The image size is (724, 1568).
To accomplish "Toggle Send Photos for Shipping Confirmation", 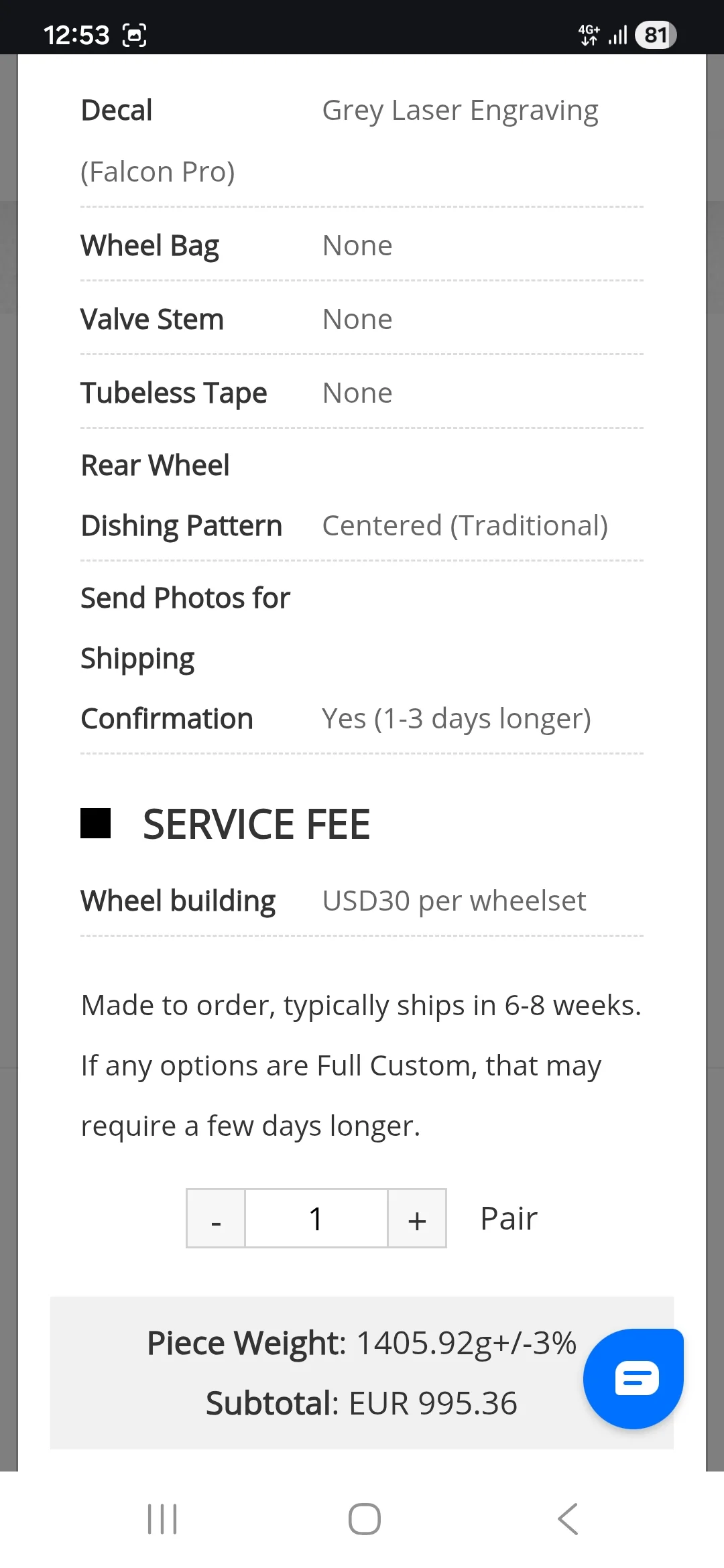I will click(456, 718).
